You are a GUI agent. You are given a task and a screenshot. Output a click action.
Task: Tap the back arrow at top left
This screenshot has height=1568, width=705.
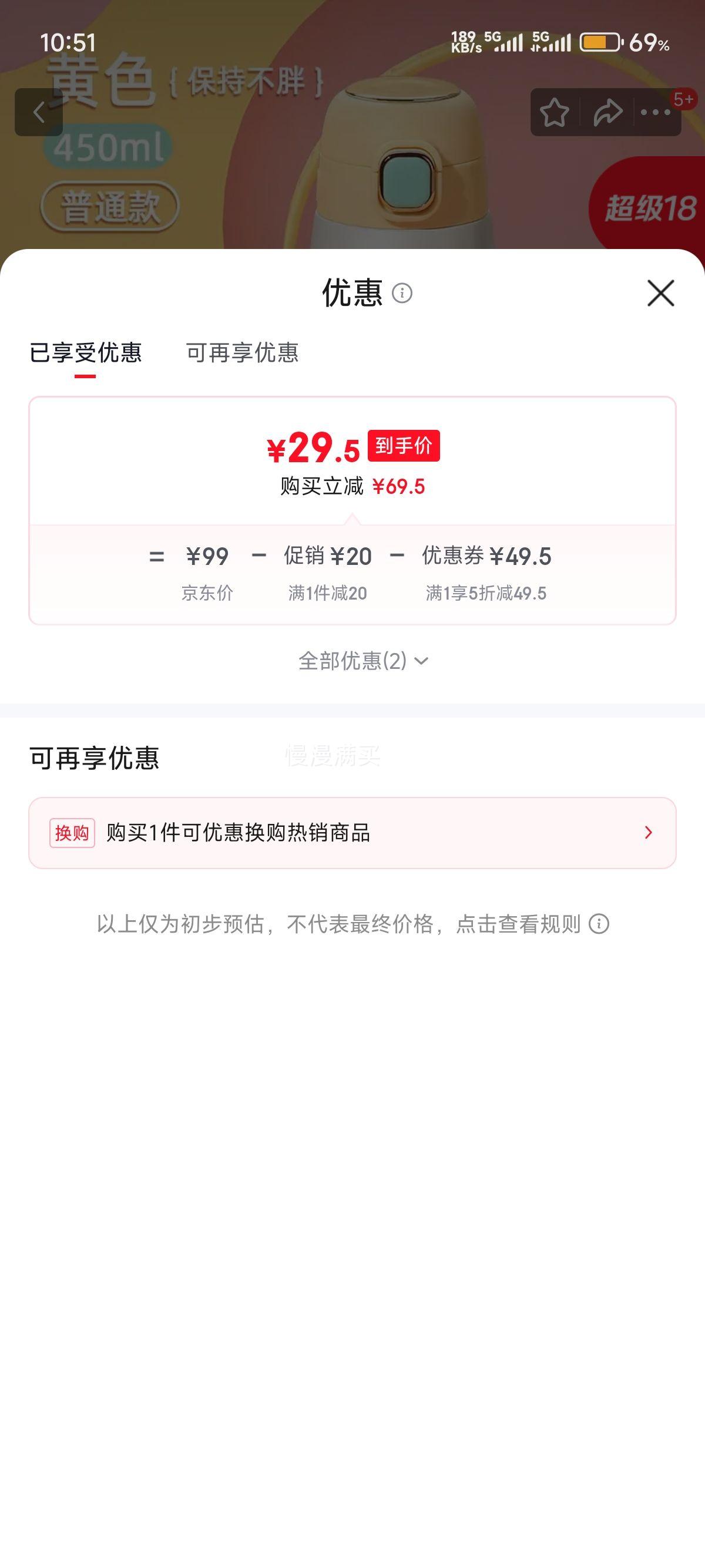coord(39,113)
